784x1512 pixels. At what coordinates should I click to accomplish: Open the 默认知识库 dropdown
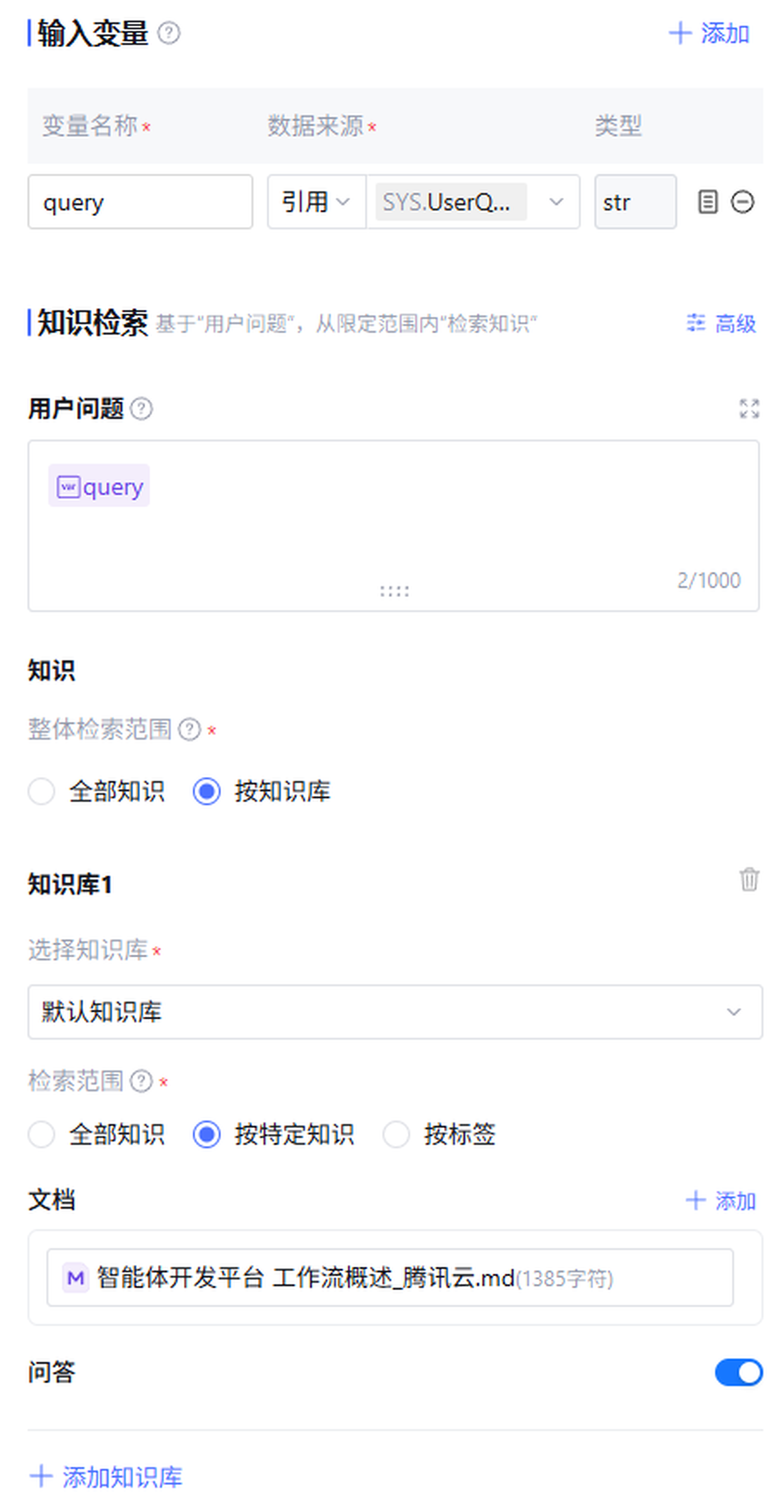click(394, 1012)
